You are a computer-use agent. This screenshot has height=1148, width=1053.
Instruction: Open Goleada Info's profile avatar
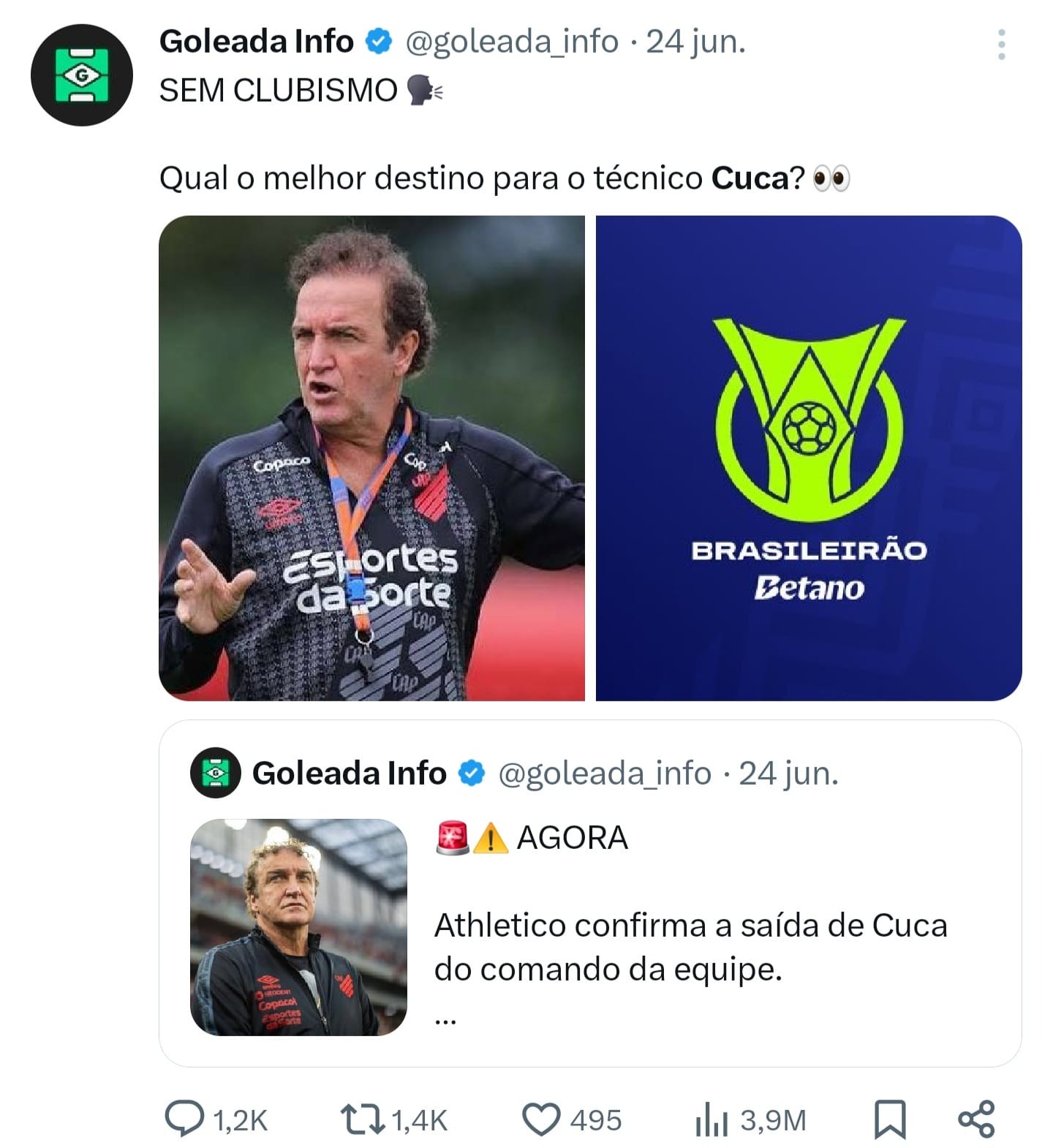point(81,75)
